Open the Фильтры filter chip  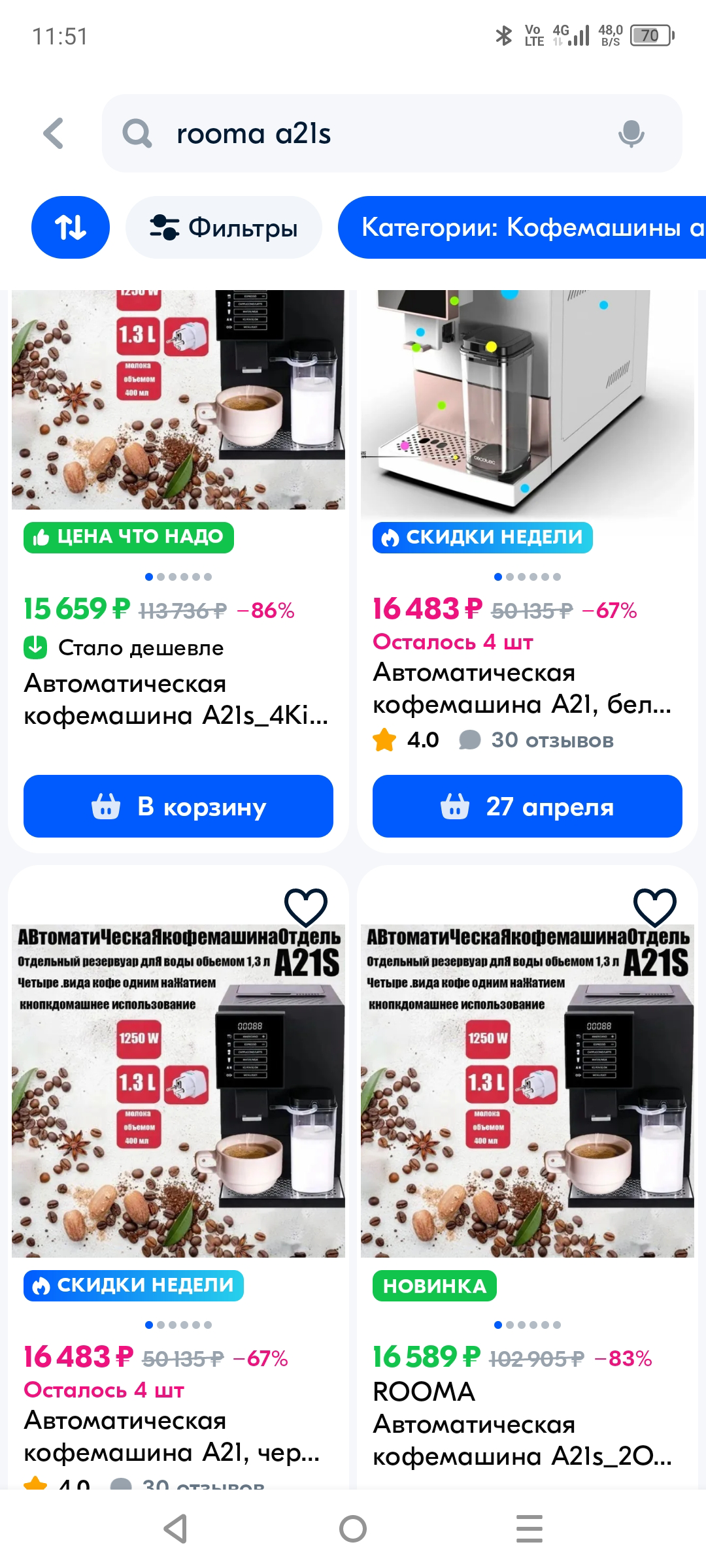tap(224, 227)
